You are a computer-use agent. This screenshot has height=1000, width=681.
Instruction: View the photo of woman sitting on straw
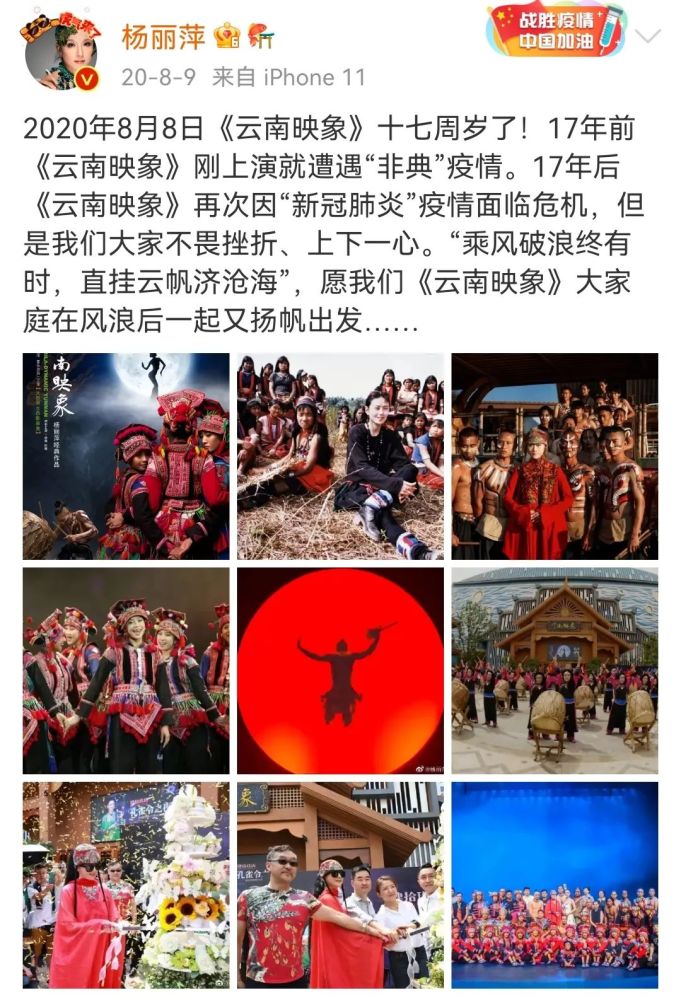click(340, 456)
